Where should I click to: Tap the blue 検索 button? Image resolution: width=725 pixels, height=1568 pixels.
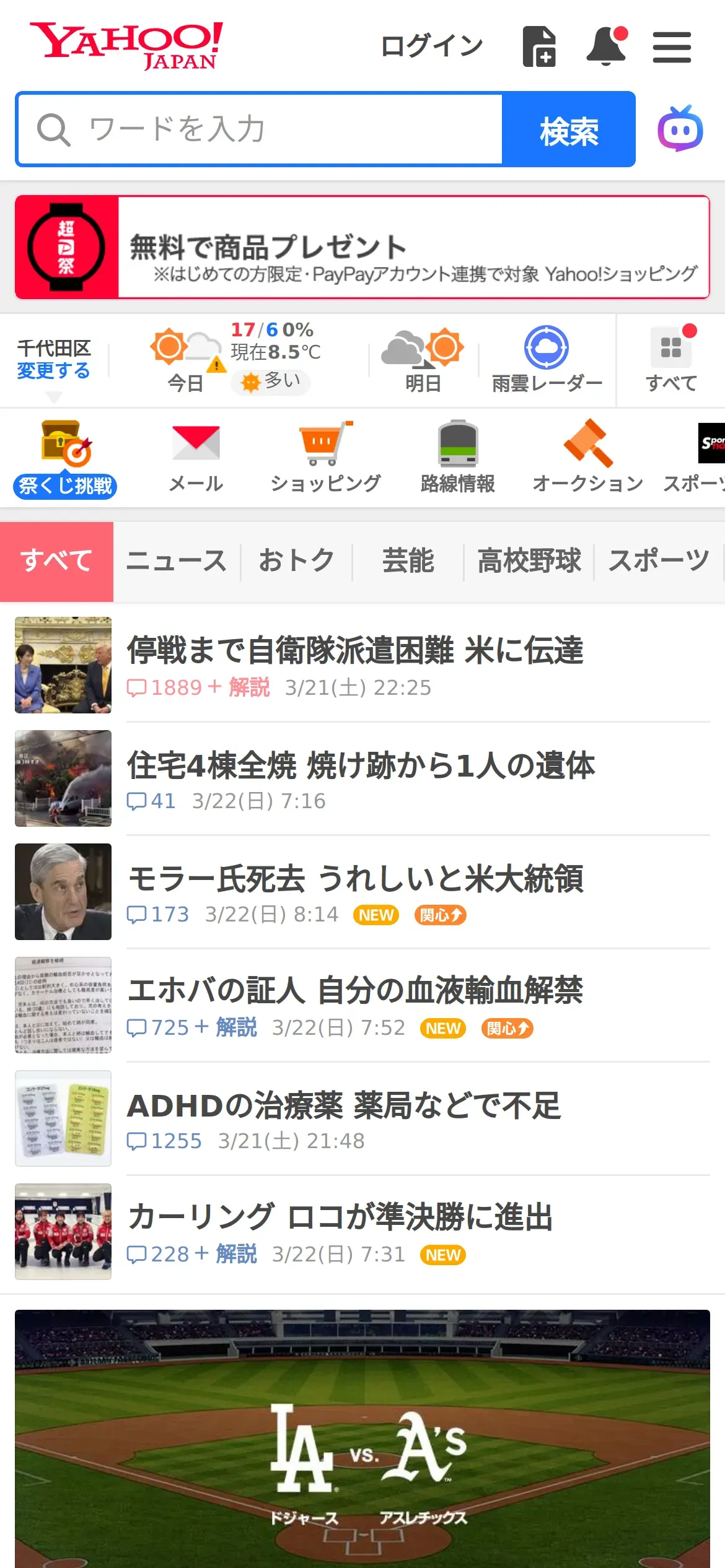click(x=568, y=129)
